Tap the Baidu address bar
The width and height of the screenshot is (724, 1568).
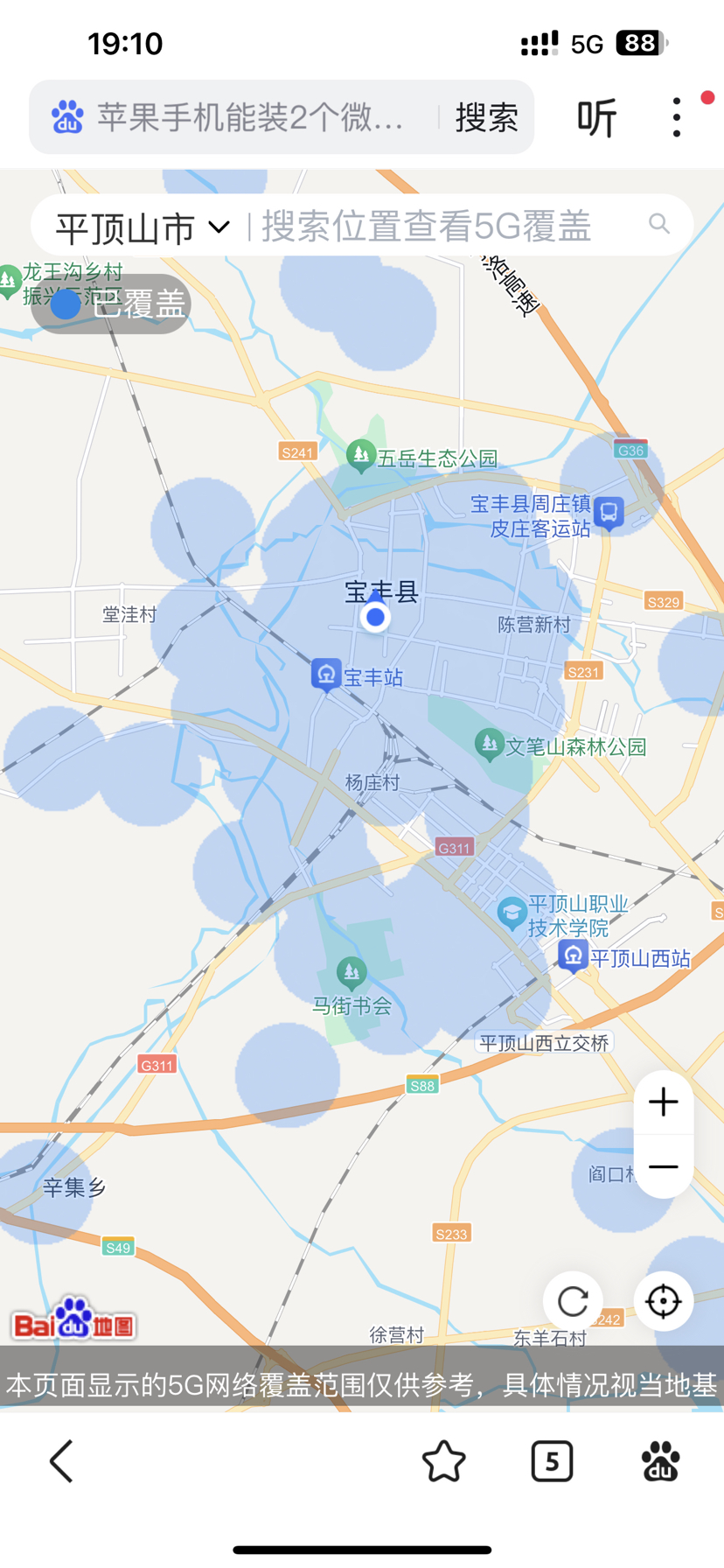click(x=249, y=117)
